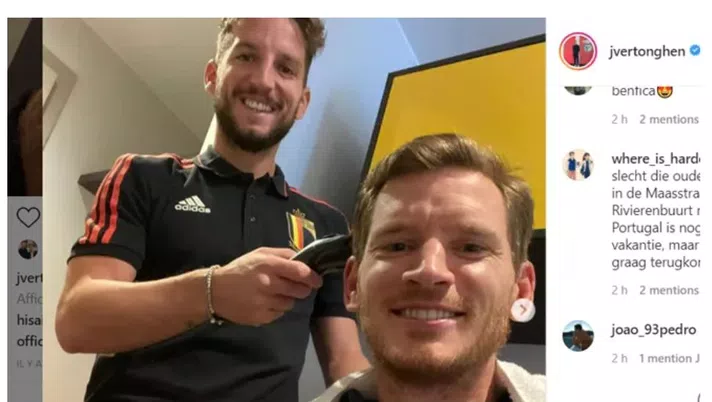The height and width of the screenshot is (402, 712).
Task: Open joao_93pedro's profile from the comment
Action: pos(655,328)
